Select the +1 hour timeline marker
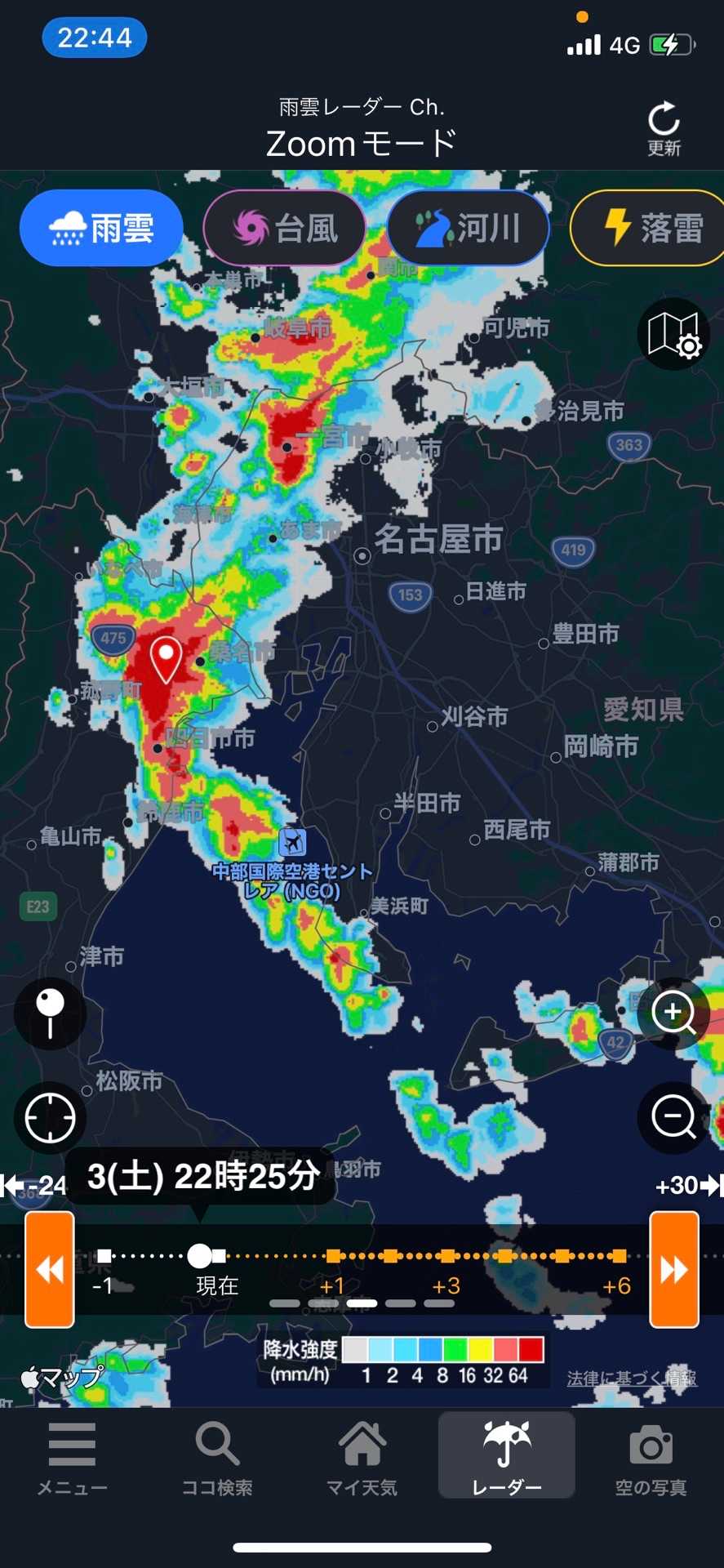The height and width of the screenshot is (1568, 724). point(333,1257)
